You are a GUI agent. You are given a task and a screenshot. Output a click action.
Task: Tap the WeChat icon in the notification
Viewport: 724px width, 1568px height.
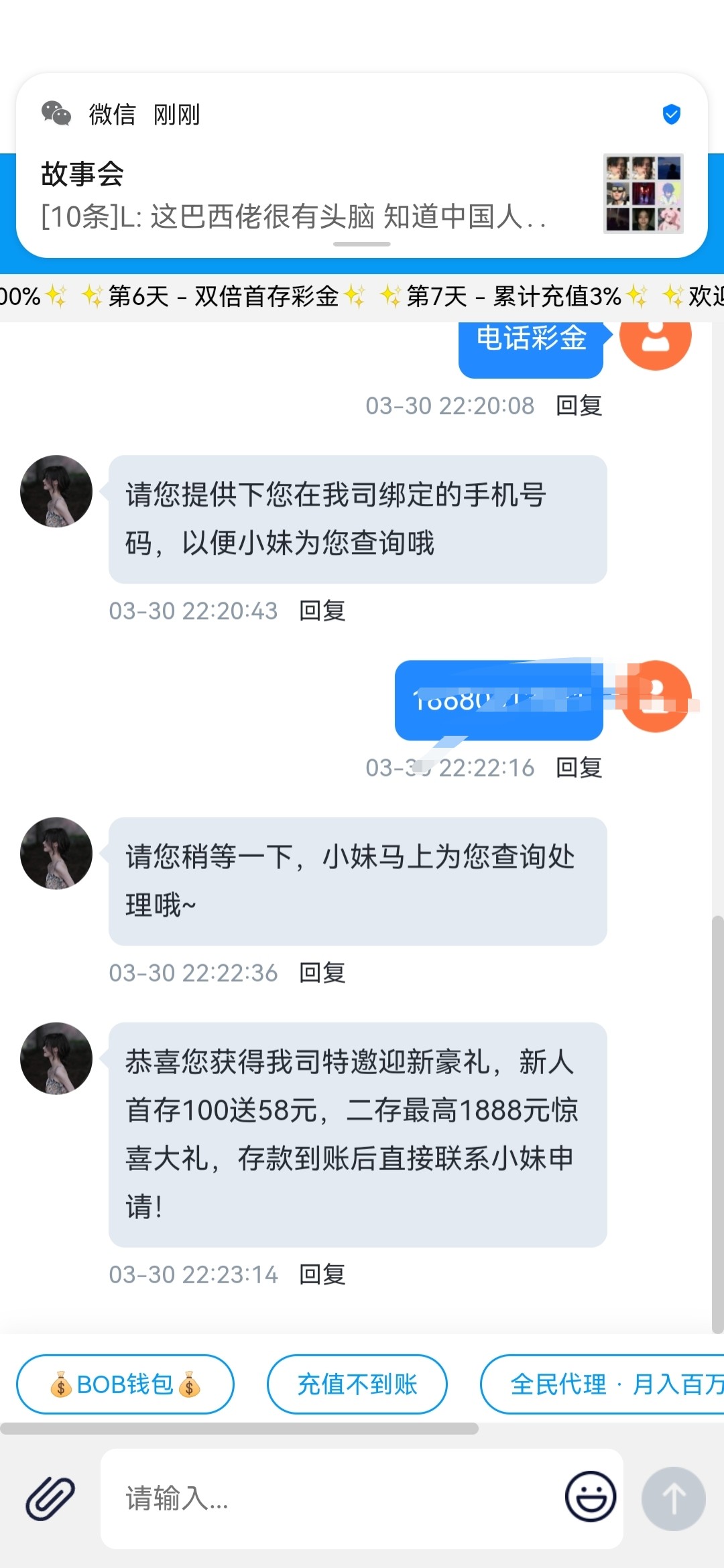(x=56, y=114)
